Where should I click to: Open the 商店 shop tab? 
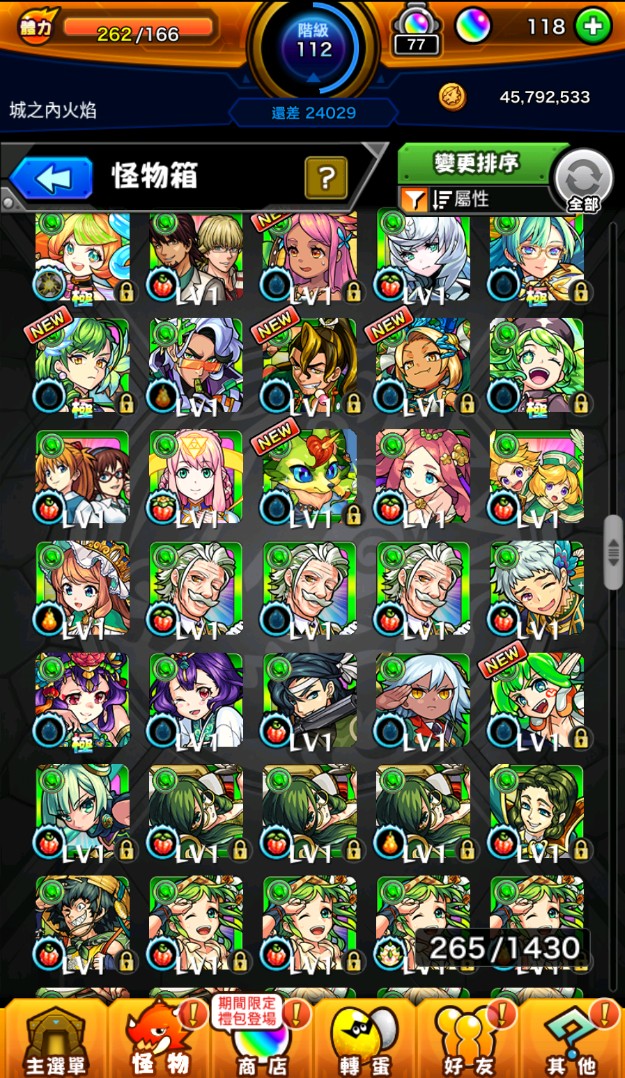point(260,1040)
